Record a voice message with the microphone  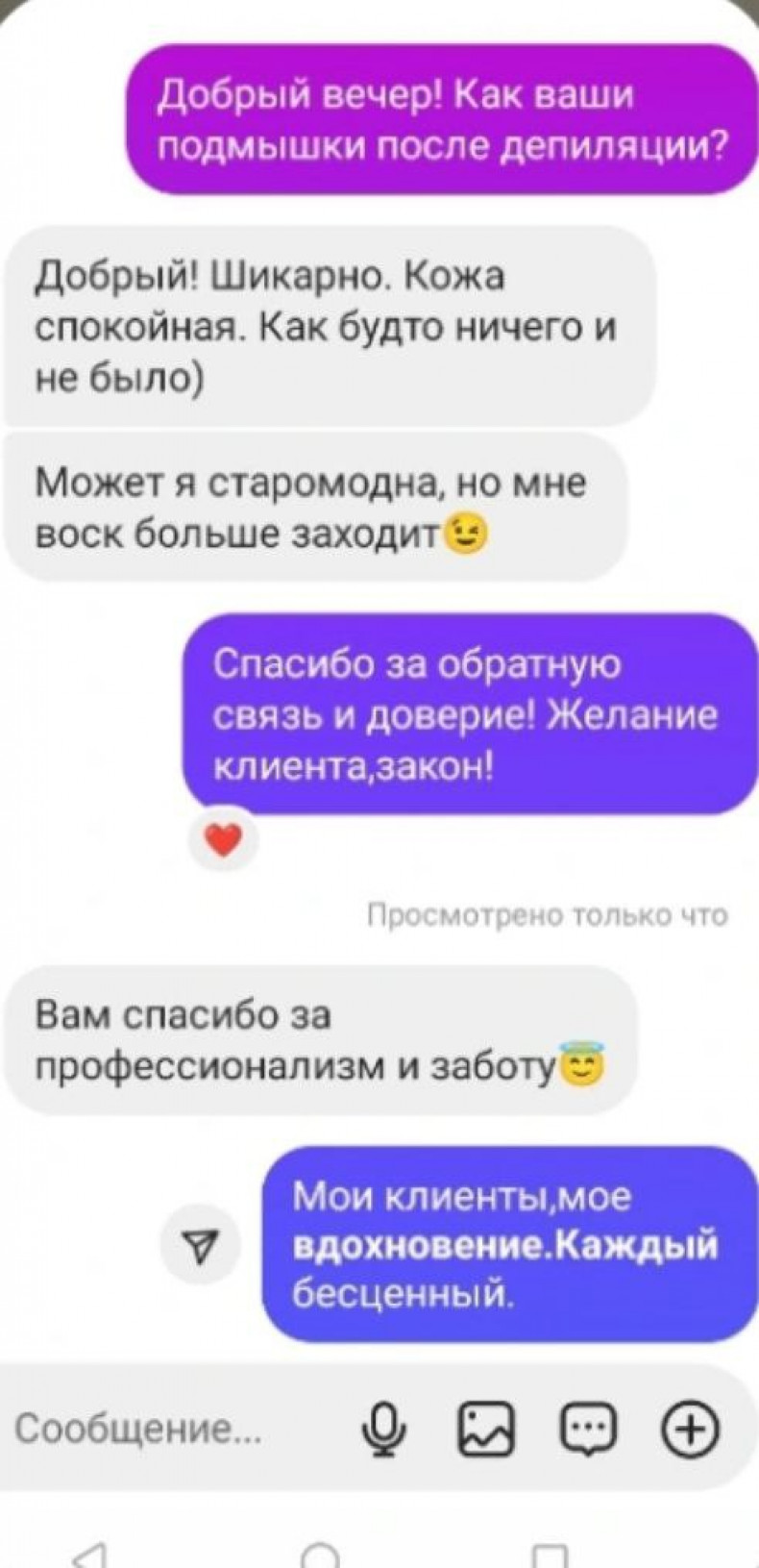384,1430
